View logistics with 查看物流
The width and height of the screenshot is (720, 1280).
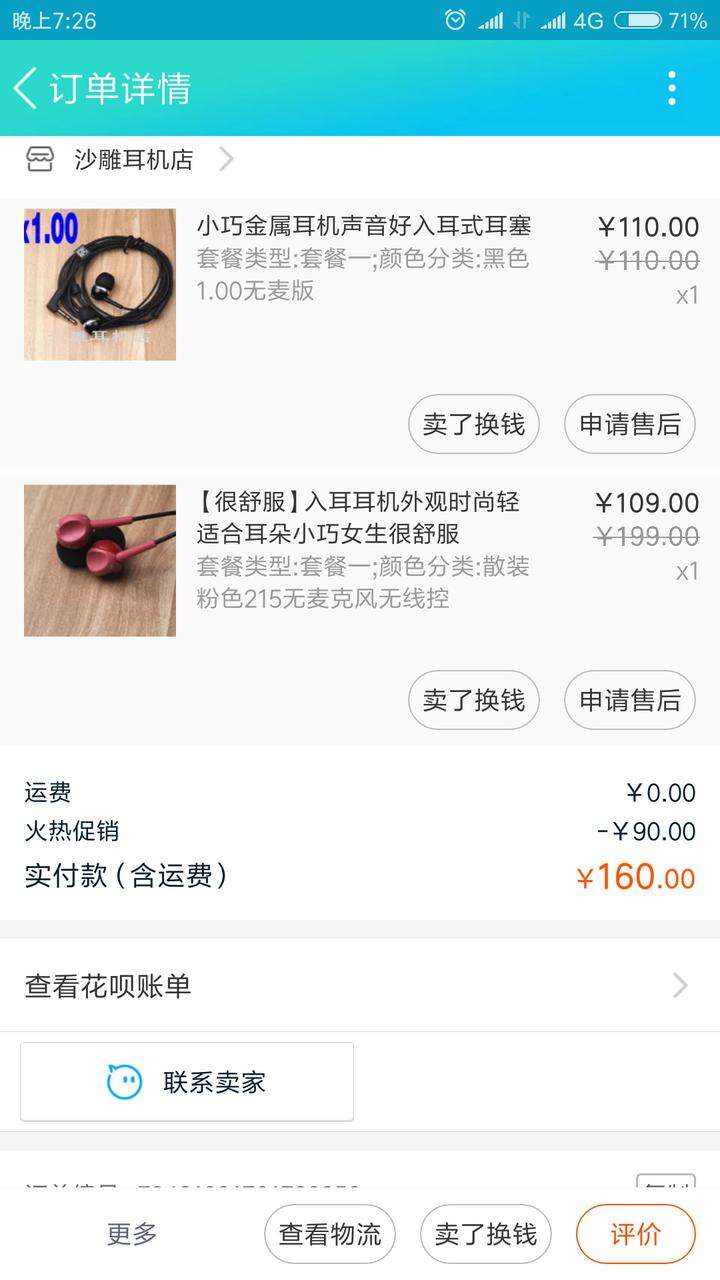point(330,1234)
